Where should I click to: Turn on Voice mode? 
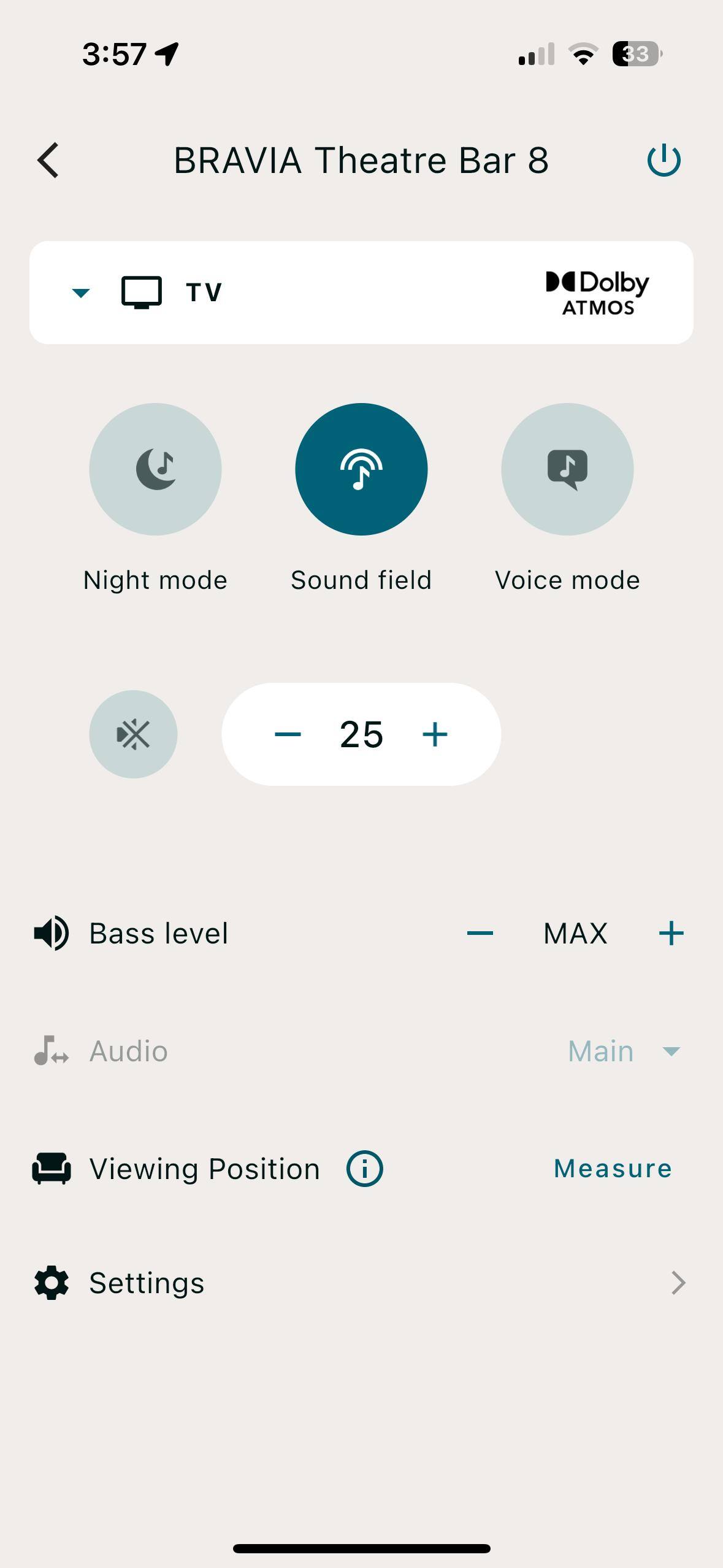567,469
